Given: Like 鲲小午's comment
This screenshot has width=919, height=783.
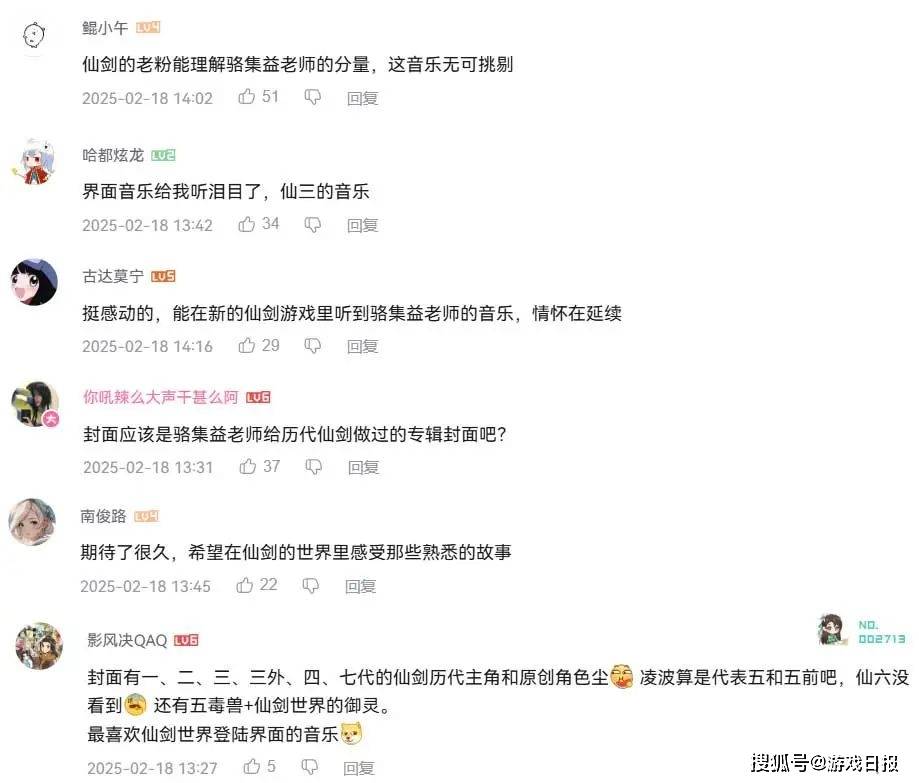Looking at the screenshot, I should (247, 97).
